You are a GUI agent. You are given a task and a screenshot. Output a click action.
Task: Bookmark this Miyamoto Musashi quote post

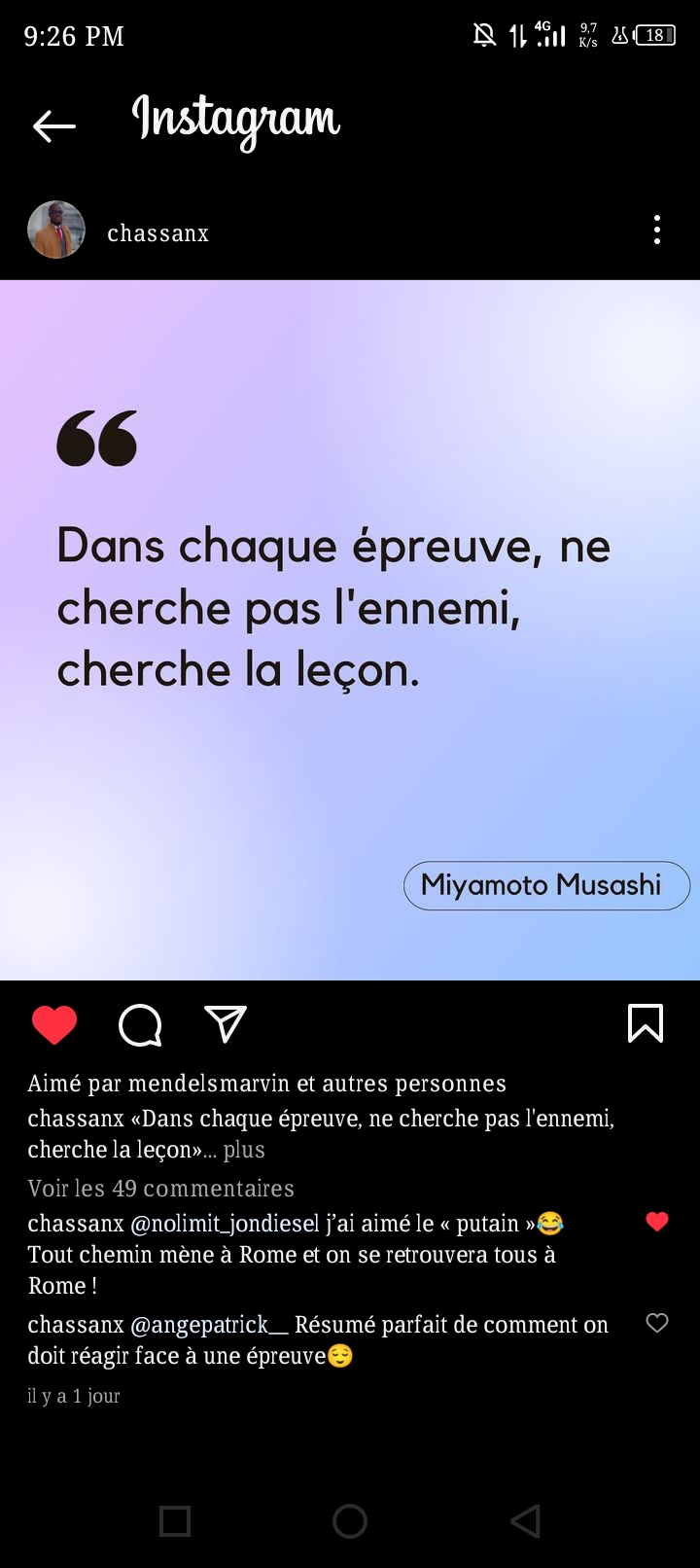(x=646, y=1023)
